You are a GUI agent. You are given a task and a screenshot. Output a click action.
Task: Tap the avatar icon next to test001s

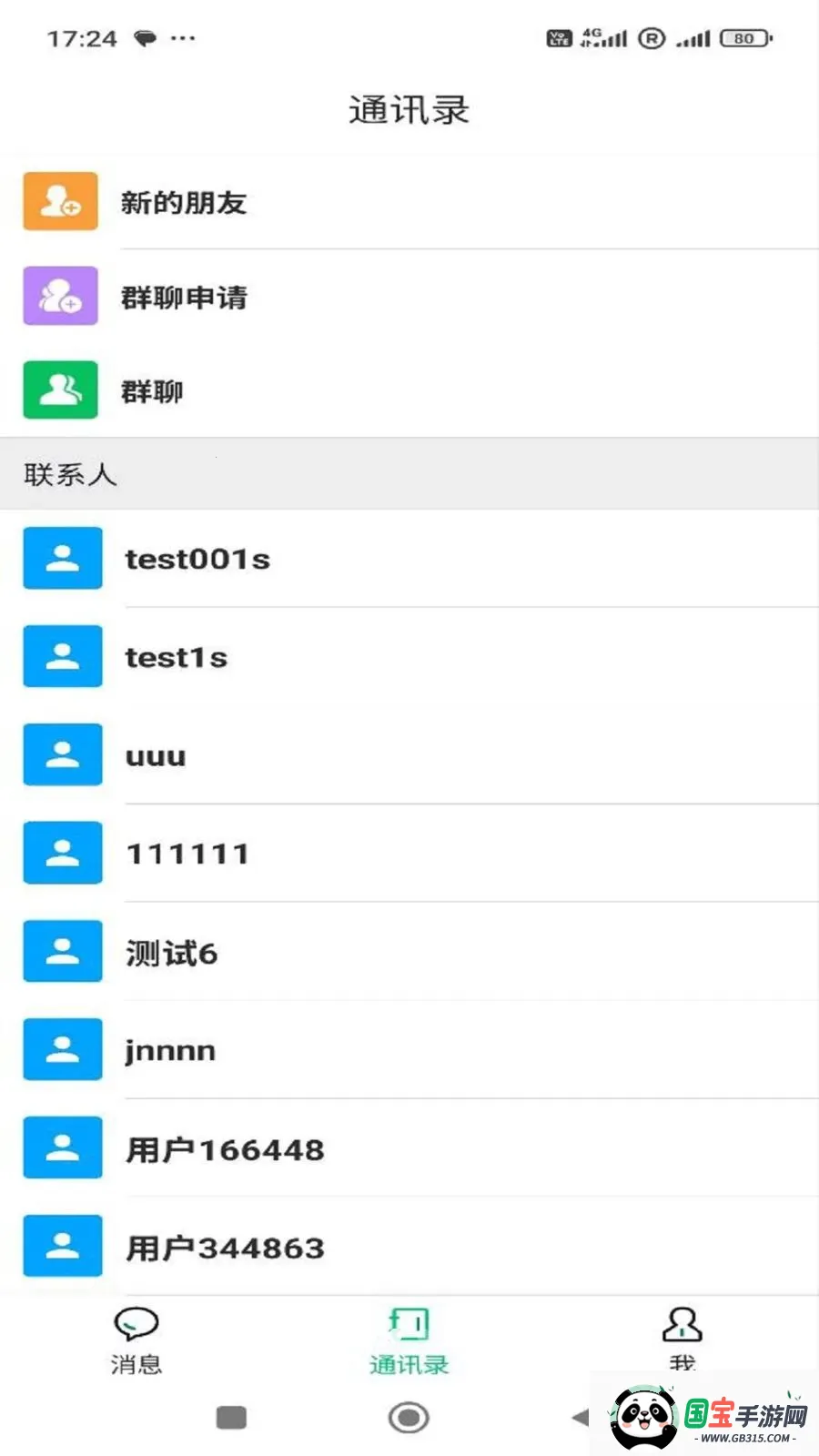pos(62,559)
